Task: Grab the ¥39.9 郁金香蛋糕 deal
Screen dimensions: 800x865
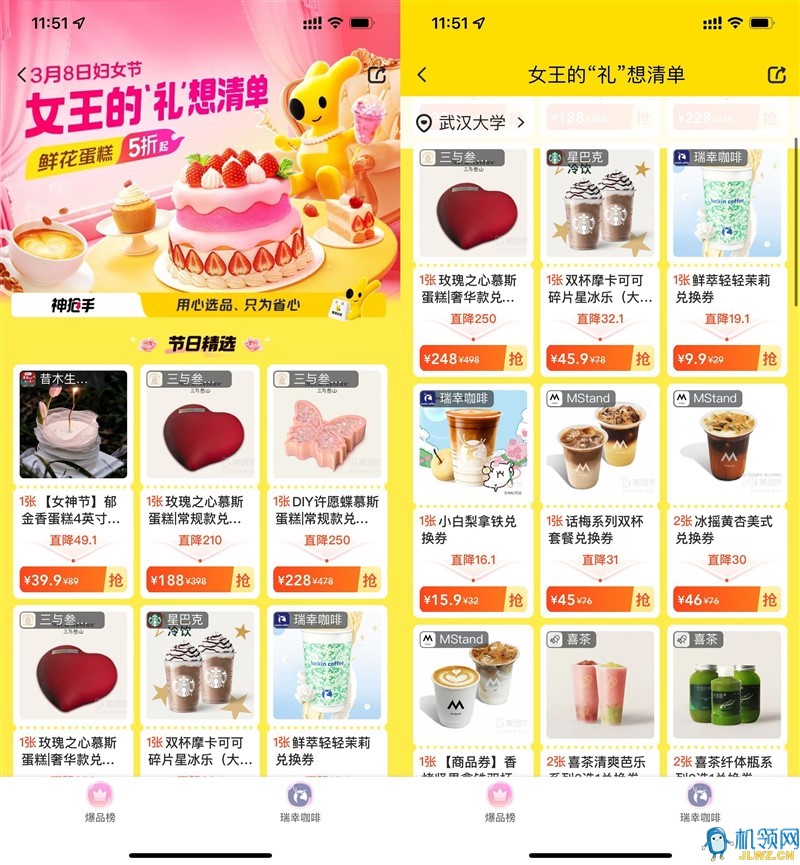Action: [116, 580]
